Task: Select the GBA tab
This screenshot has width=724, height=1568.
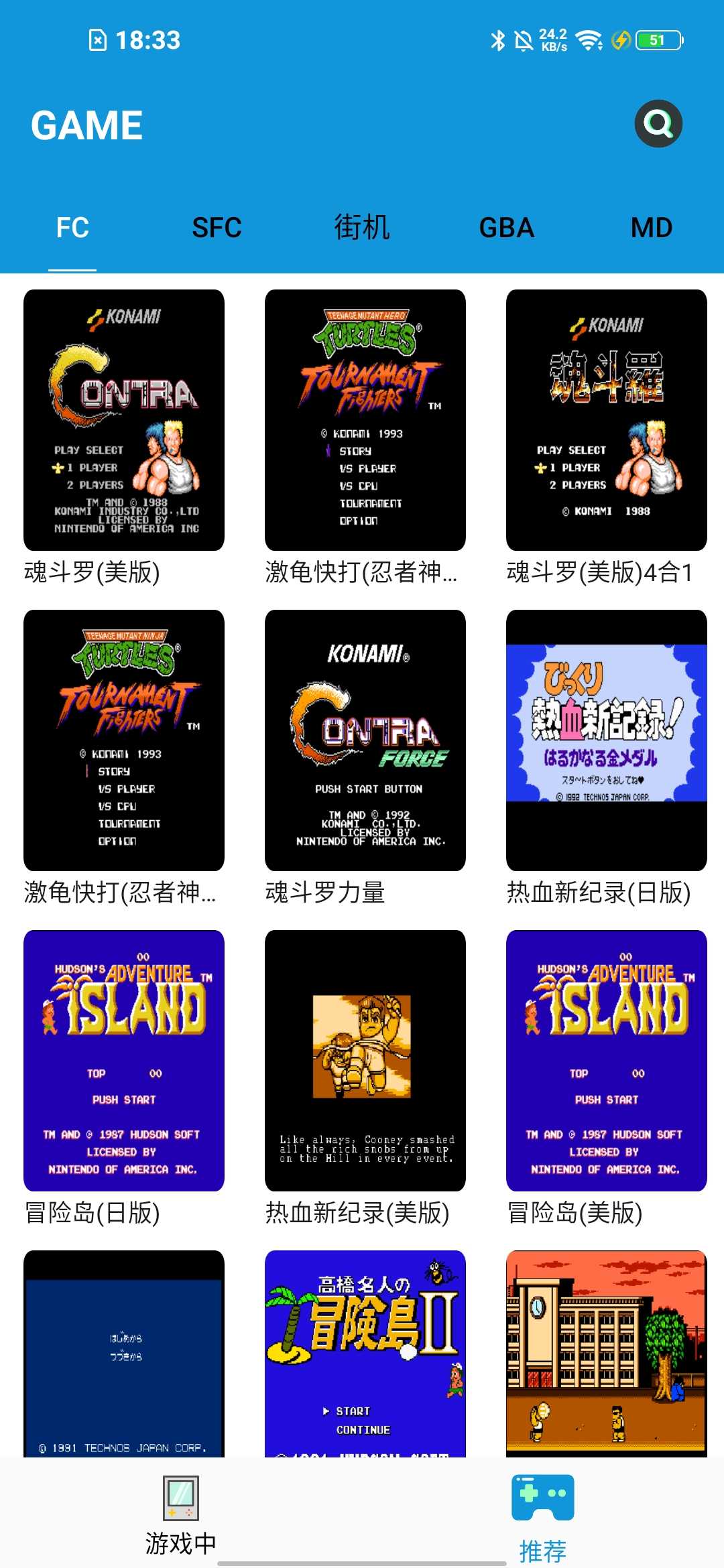Action: coord(507,228)
